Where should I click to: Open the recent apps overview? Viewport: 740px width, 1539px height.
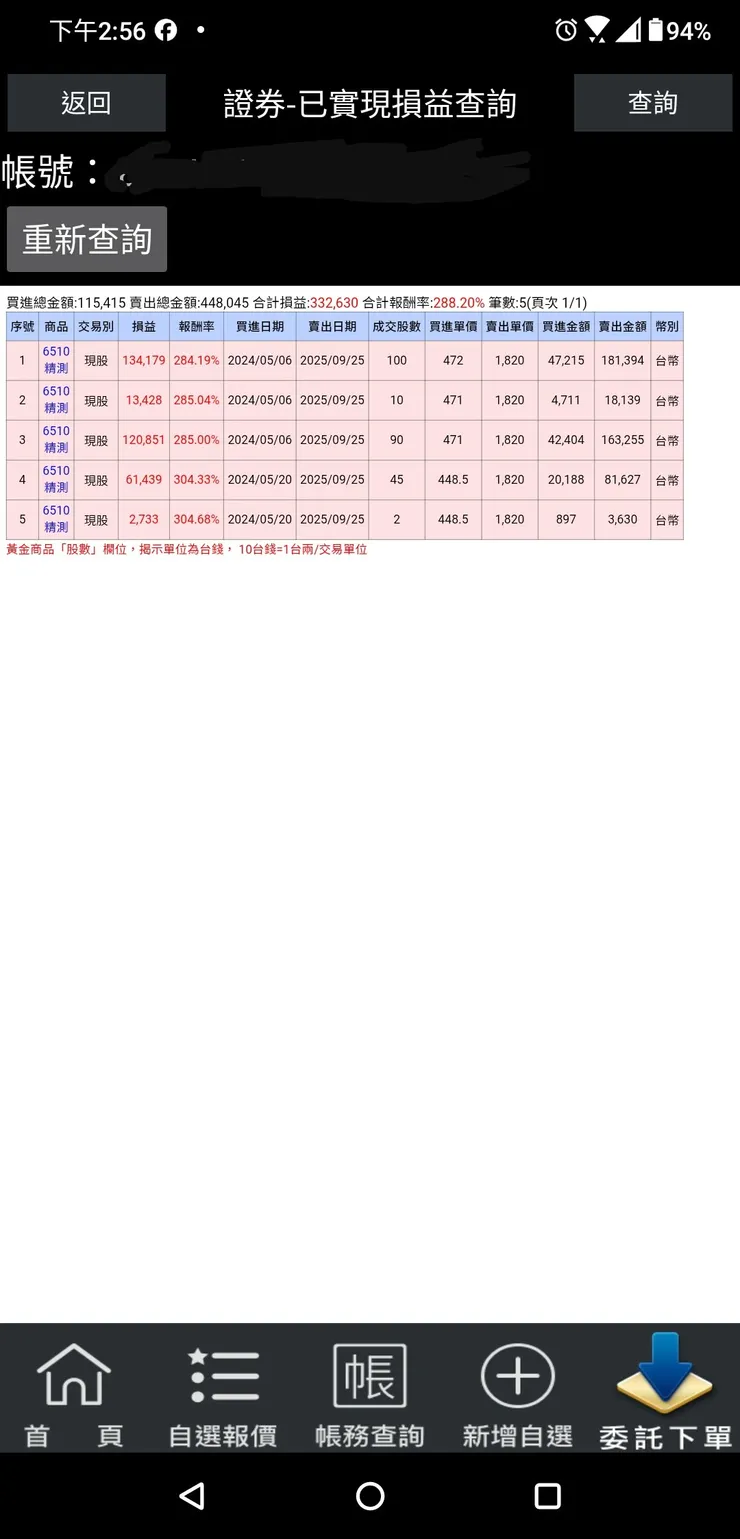(547, 1496)
